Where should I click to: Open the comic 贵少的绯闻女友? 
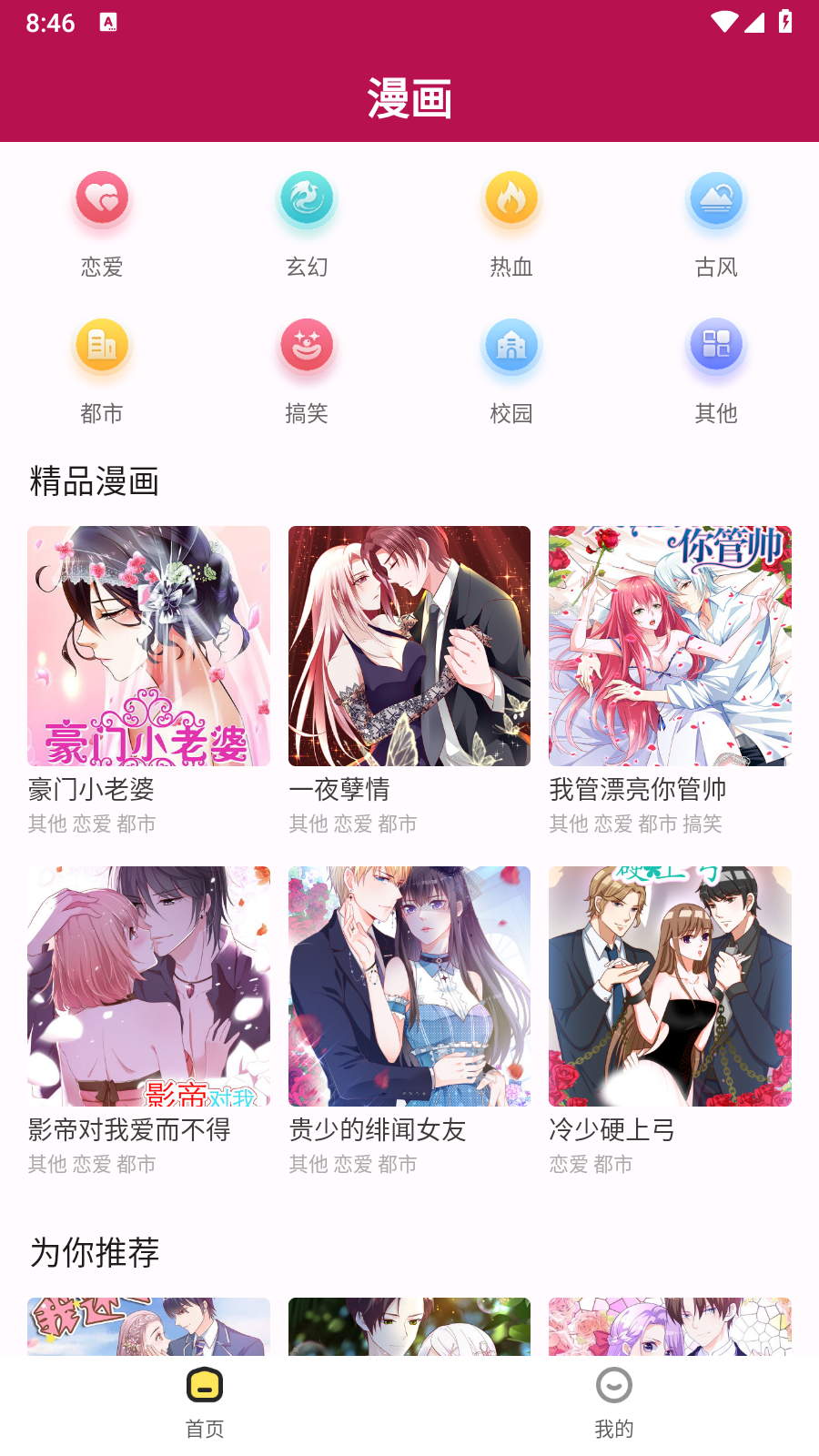409,986
